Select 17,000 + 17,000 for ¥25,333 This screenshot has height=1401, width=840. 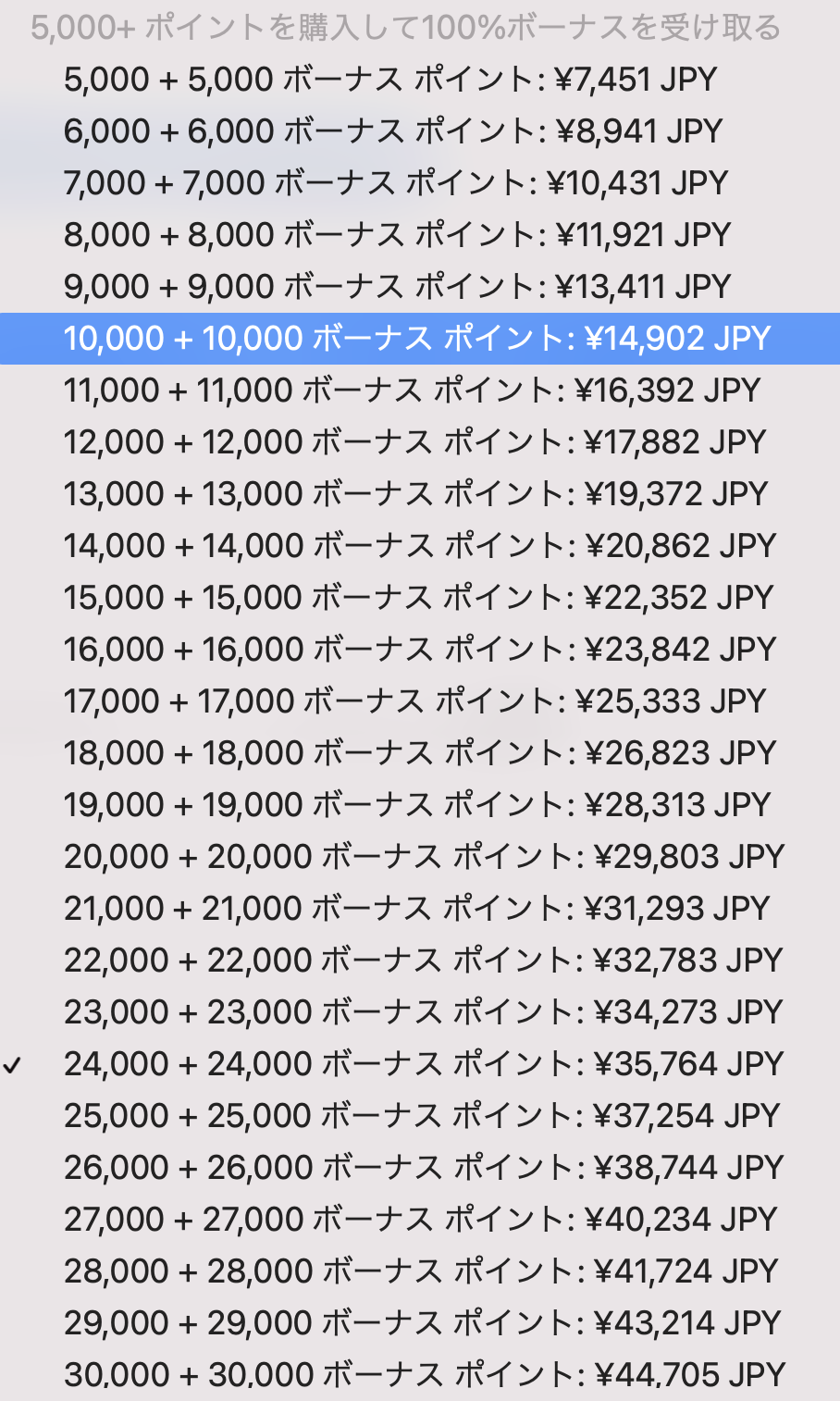coord(420,701)
